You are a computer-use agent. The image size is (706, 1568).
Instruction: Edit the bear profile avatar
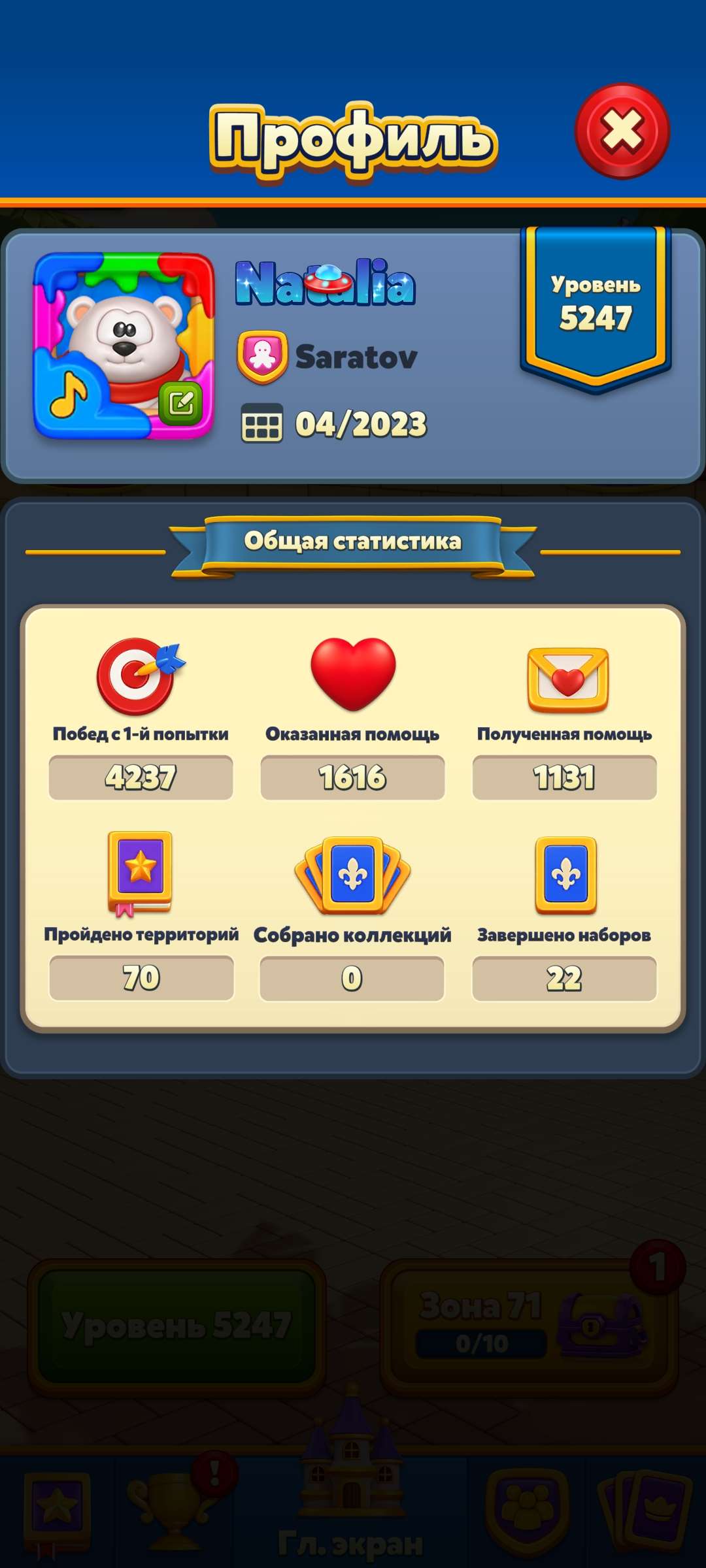[x=181, y=403]
